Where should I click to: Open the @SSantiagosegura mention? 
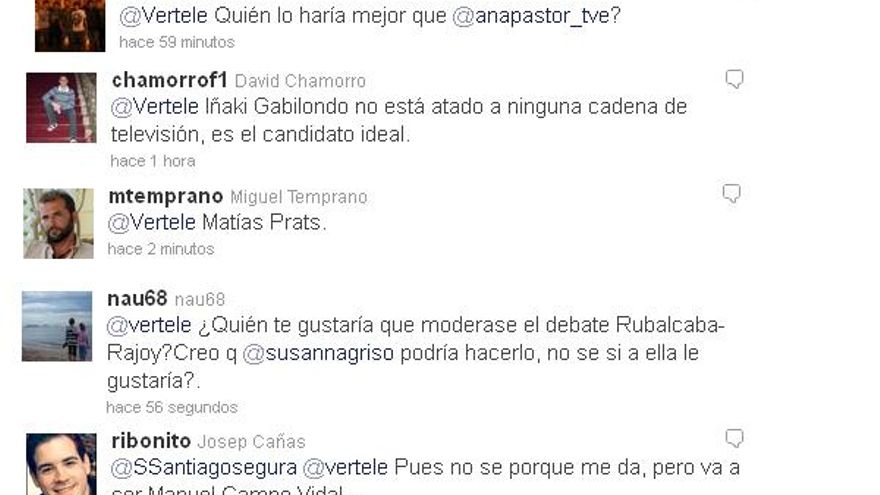click(204, 468)
